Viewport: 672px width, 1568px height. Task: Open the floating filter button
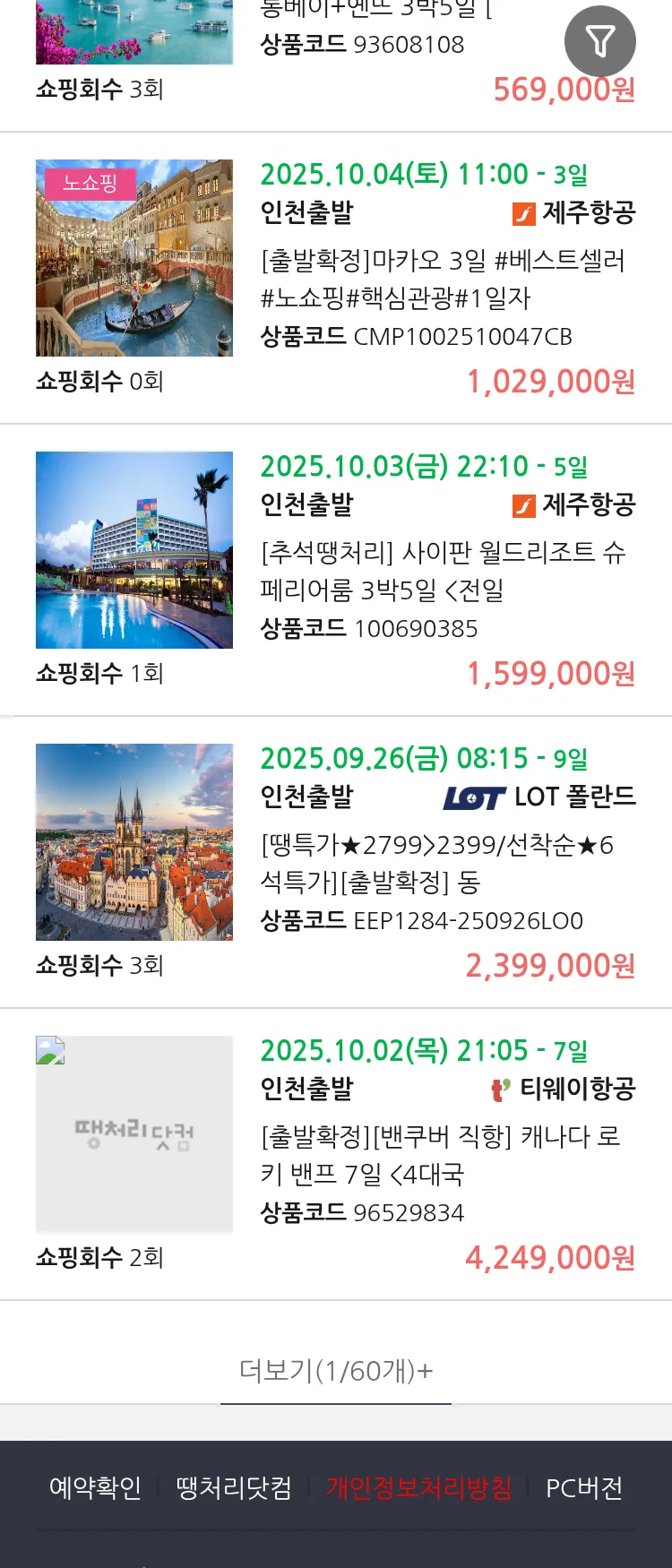click(599, 41)
